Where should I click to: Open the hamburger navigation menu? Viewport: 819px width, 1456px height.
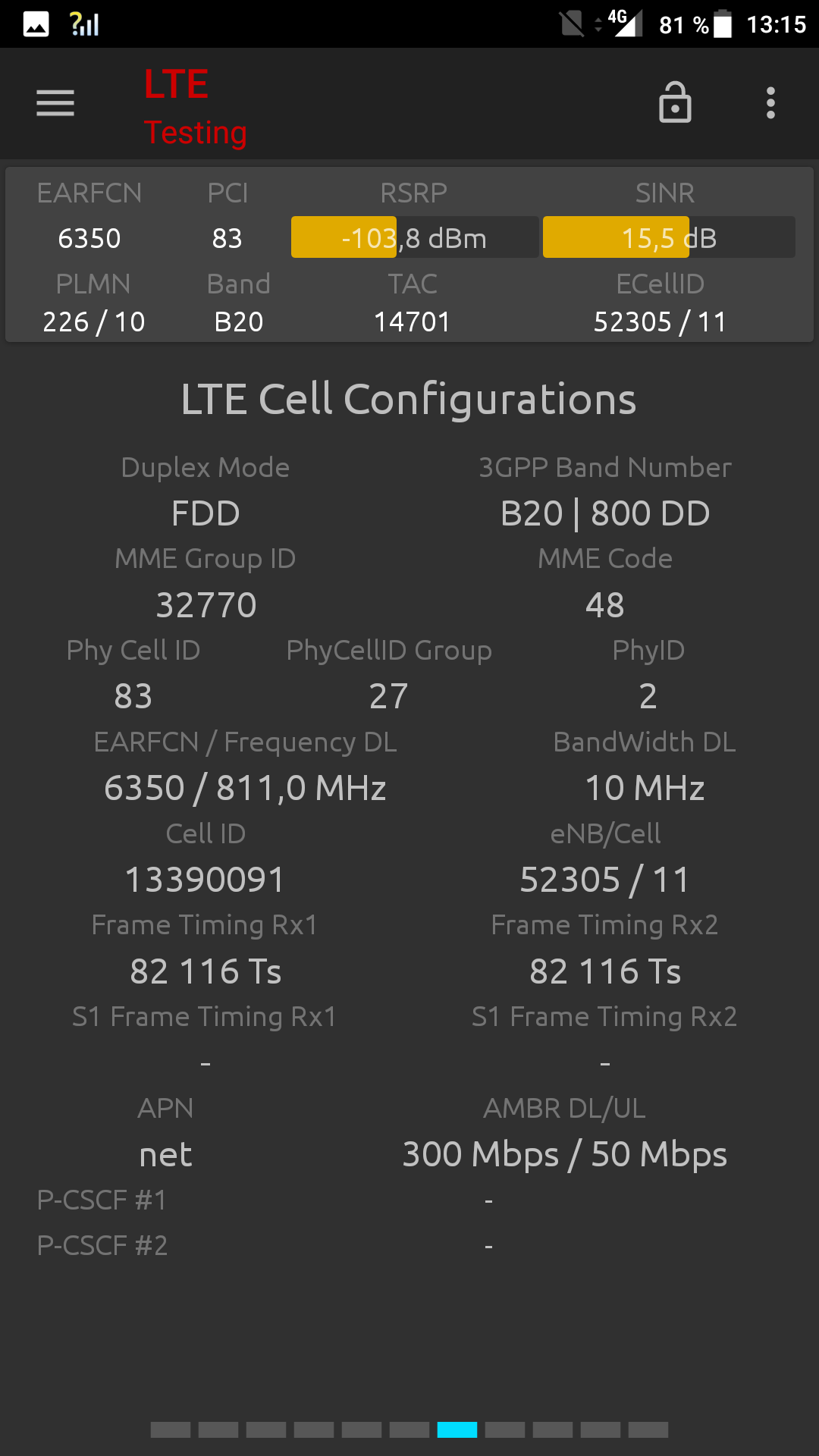click(55, 103)
